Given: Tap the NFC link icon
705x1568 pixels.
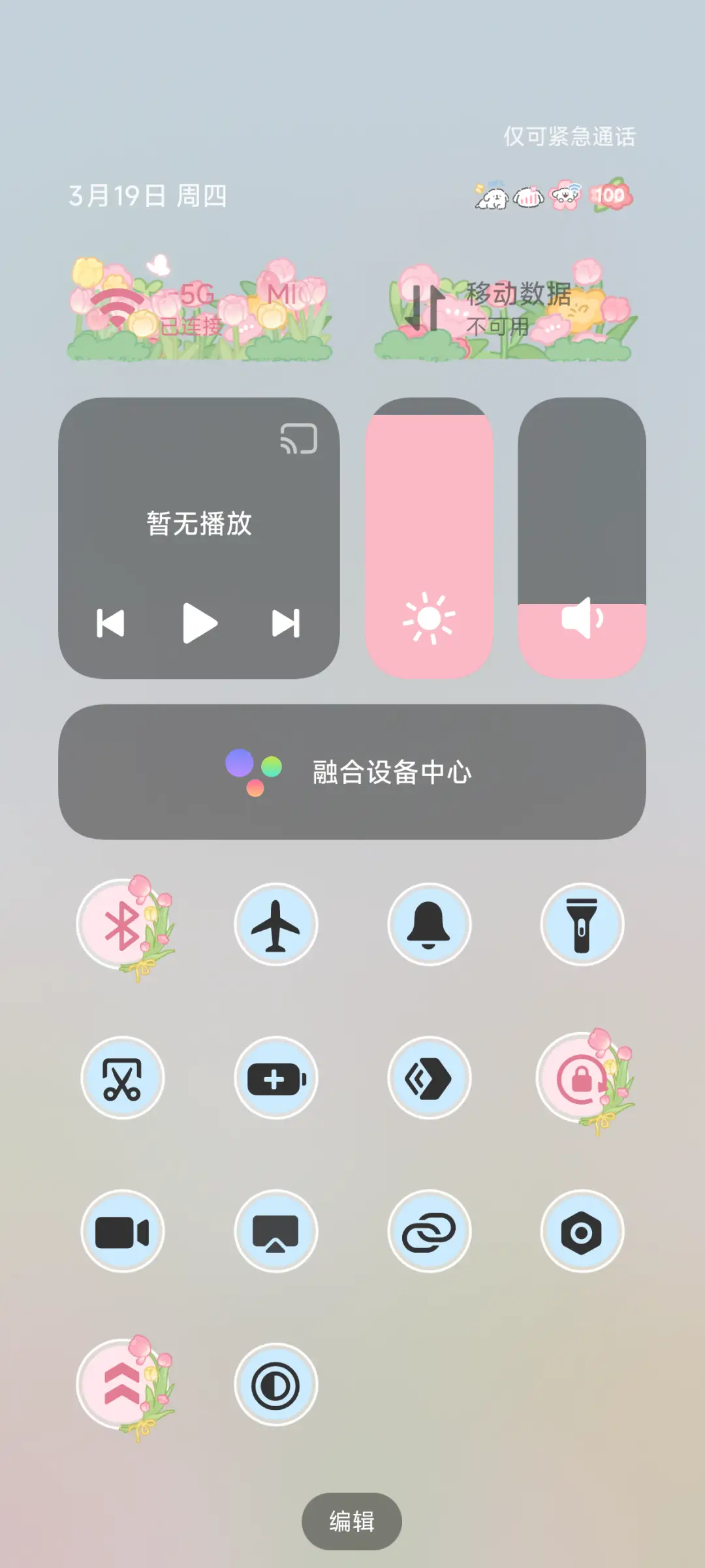Looking at the screenshot, I should 429,1231.
